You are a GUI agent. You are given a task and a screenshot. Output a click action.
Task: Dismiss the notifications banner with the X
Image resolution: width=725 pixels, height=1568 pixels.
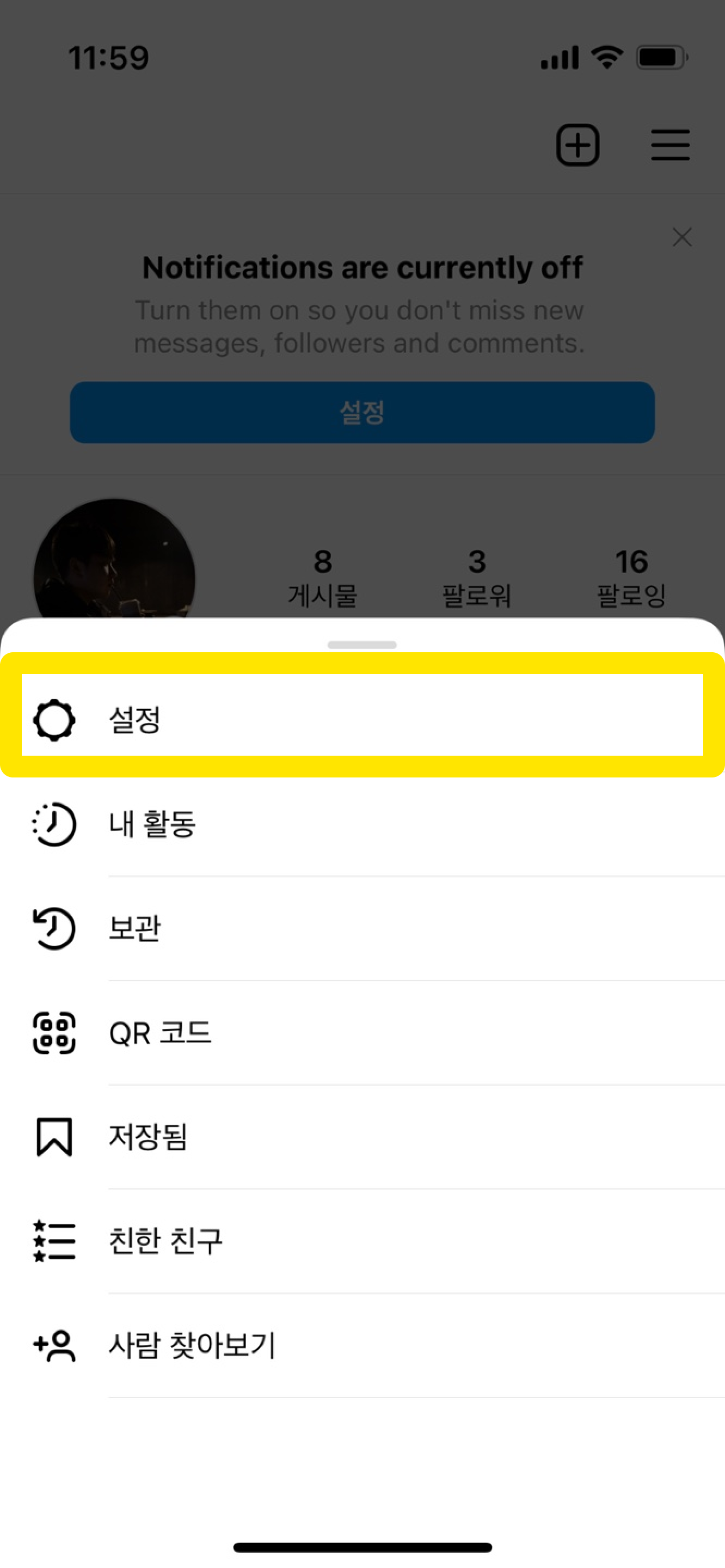pos(682,237)
